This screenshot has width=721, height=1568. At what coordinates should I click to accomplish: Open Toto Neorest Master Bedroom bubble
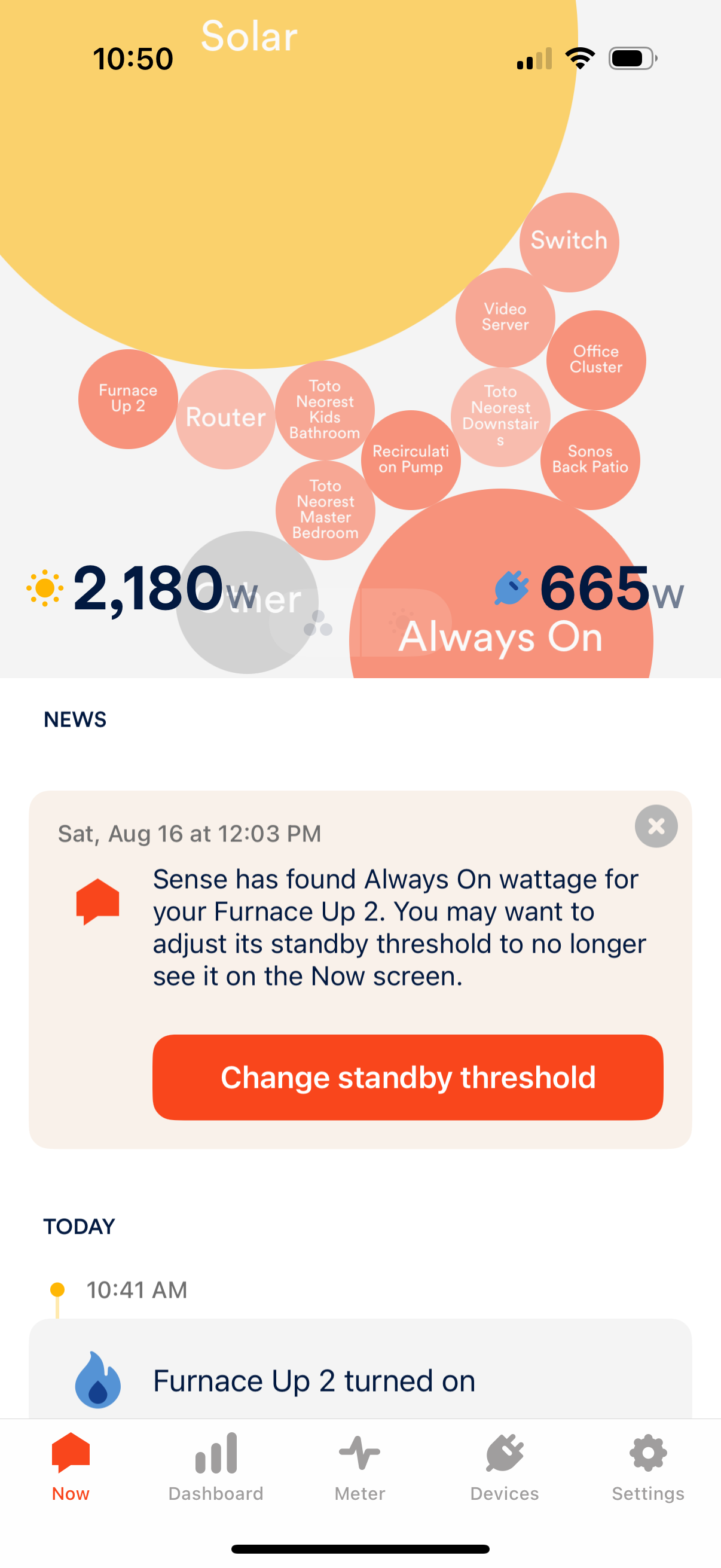click(325, 510)
